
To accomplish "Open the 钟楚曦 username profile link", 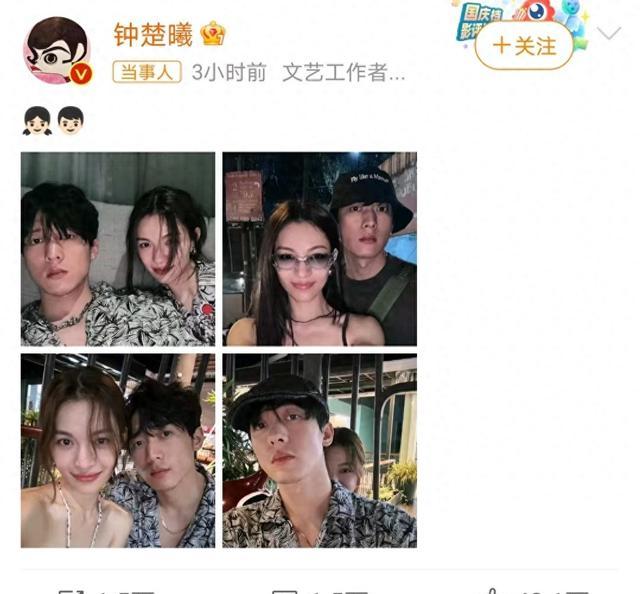I will click(153, 34).
